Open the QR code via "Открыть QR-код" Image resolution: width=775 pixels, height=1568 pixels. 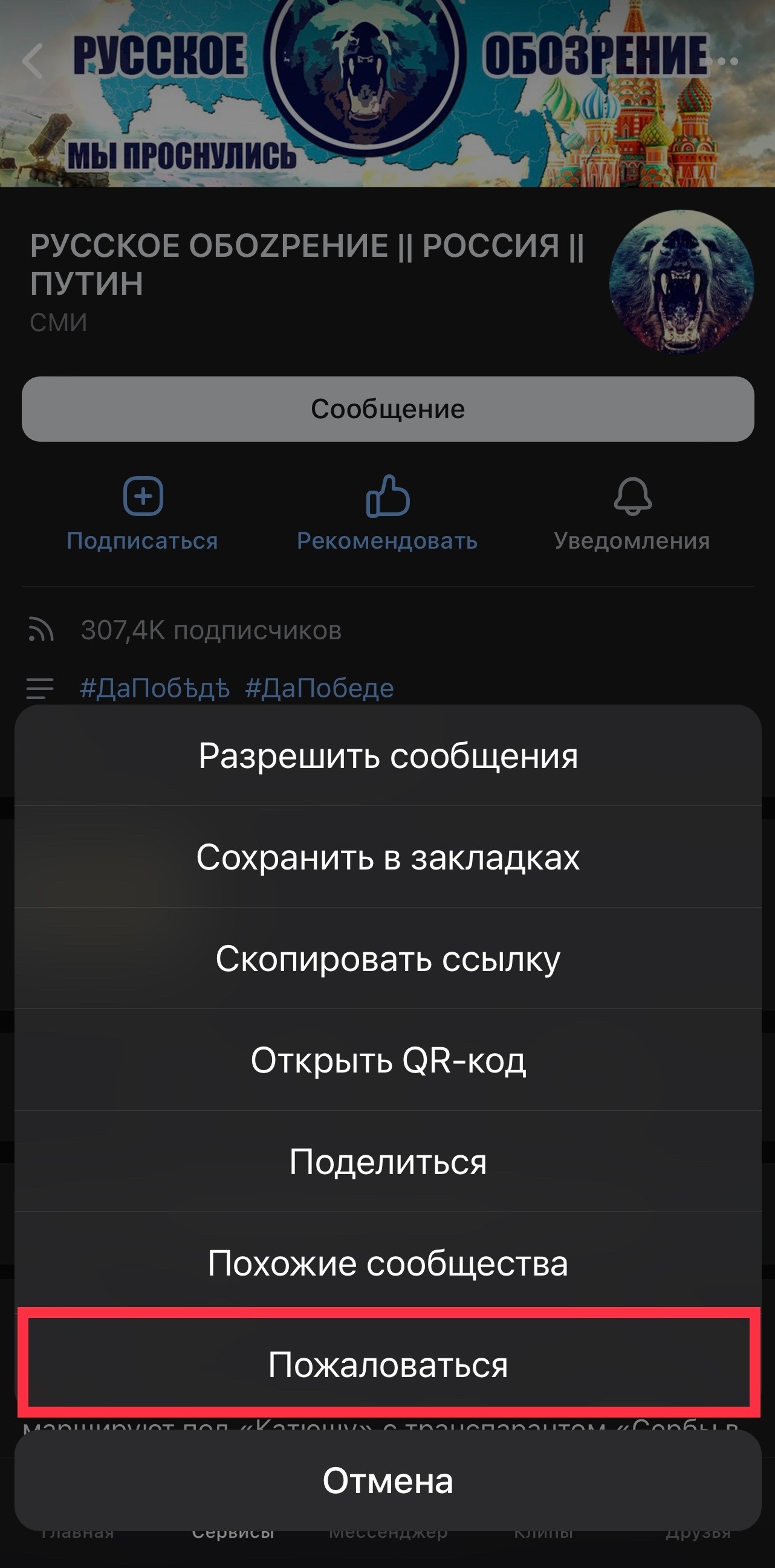(388, 1060)
